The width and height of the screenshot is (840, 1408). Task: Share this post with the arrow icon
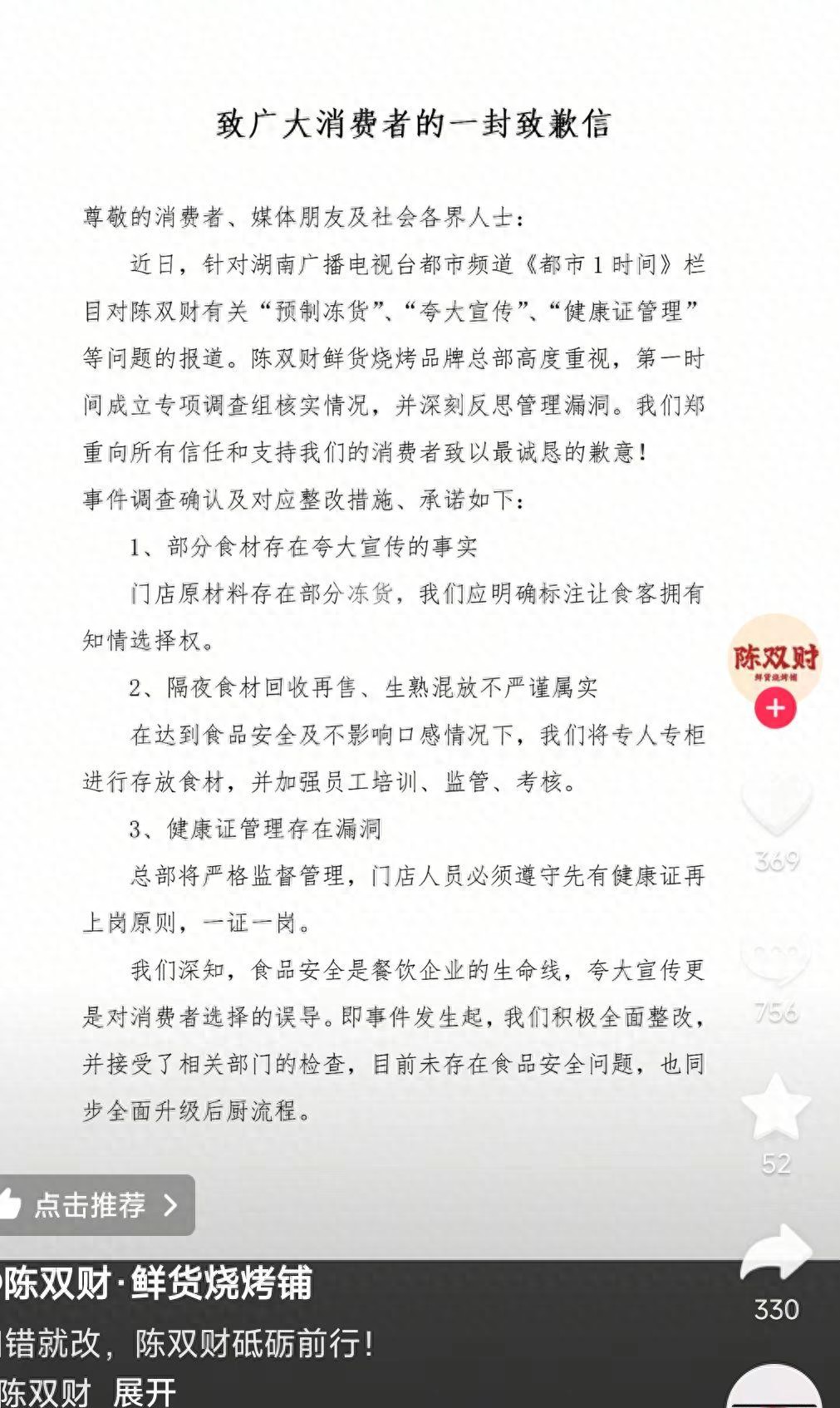click(775, 1254)
